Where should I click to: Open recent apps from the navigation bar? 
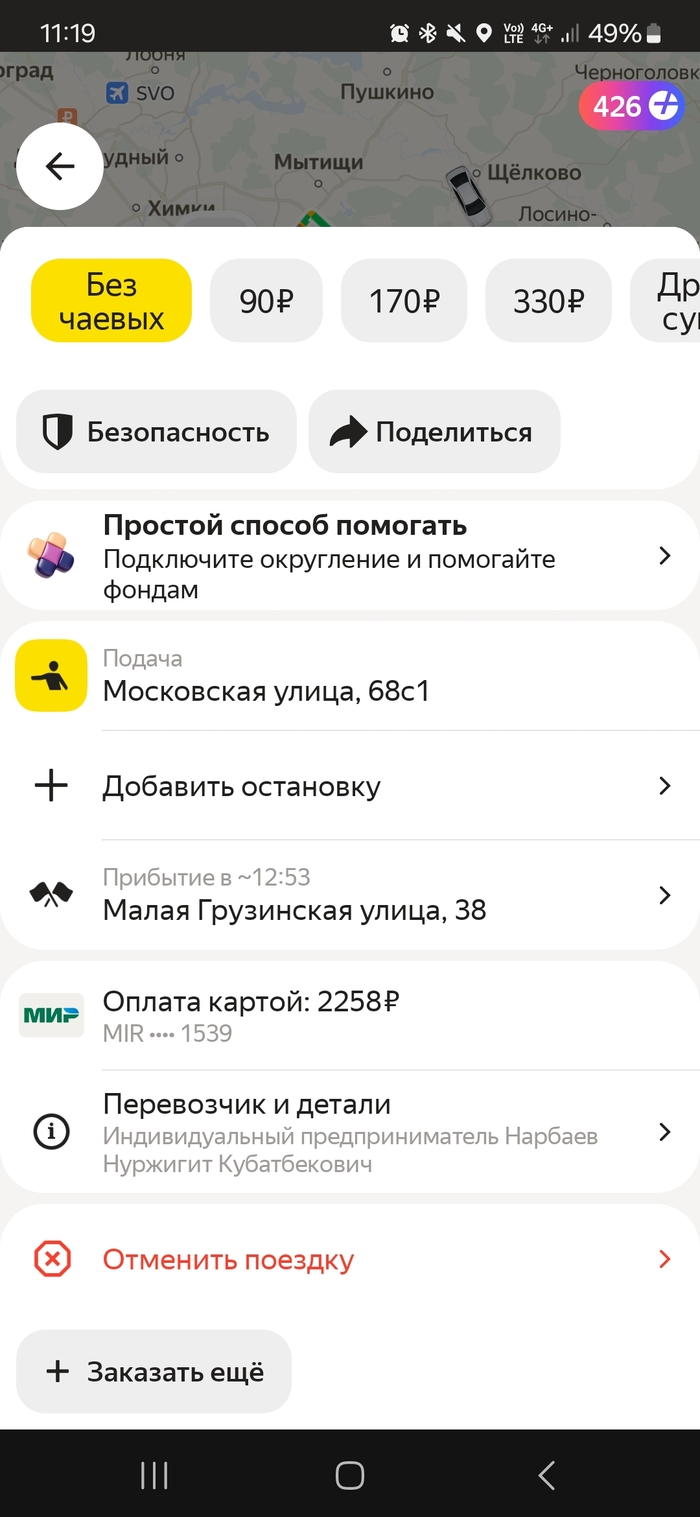tap(154, 1475)
